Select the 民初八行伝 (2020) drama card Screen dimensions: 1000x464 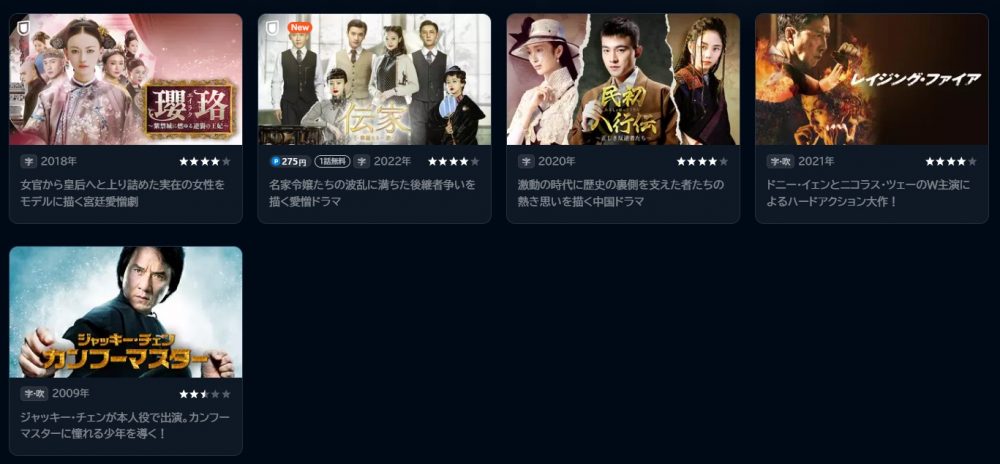pos(623,80)
